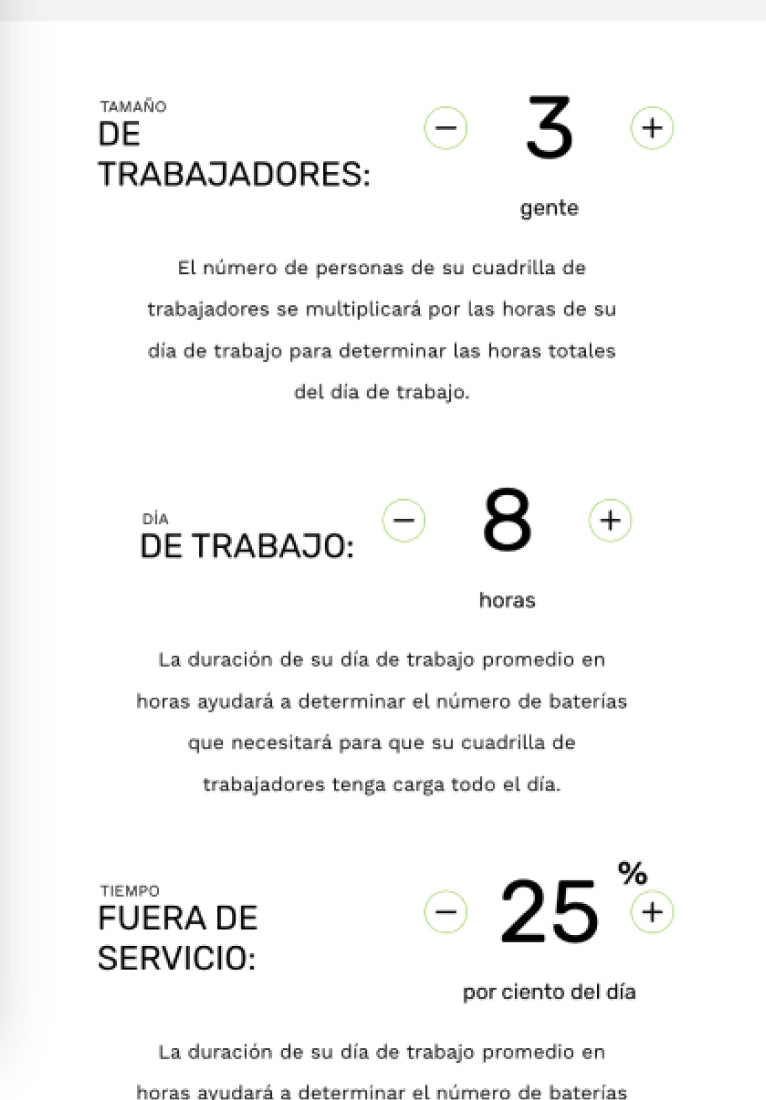
Task: Reduce the día de trabajo hours
Action: [404, 520]
